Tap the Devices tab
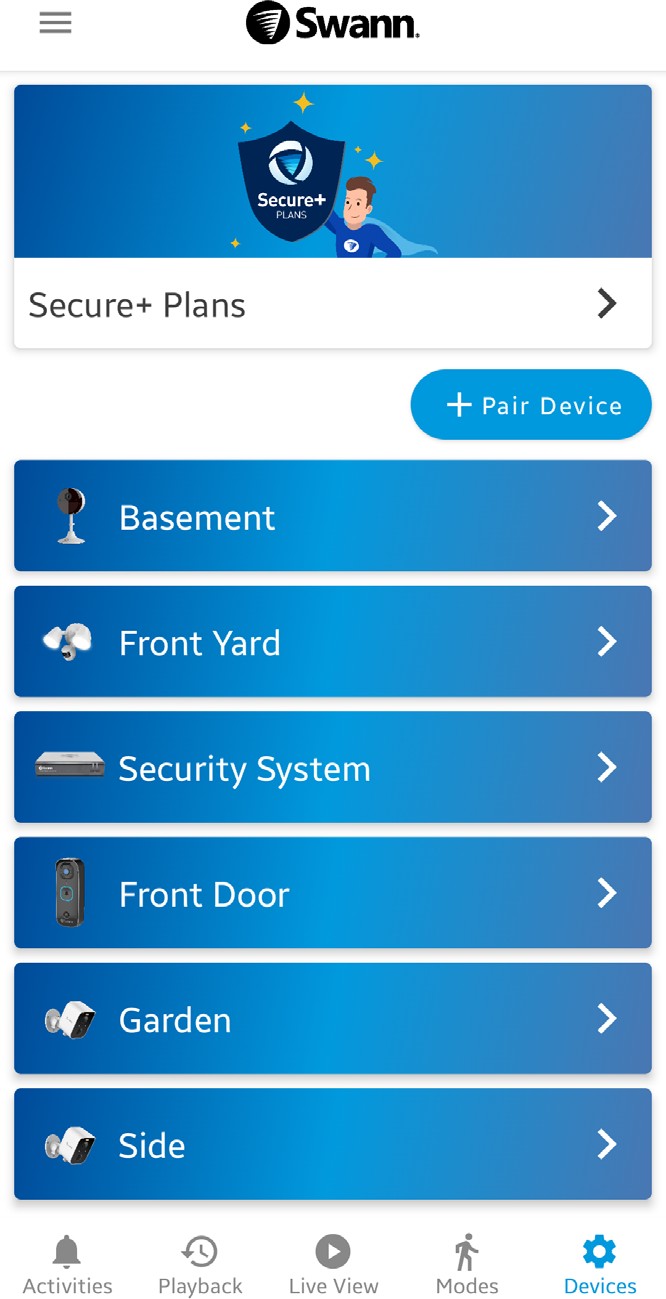 [x=600, y=1265]
